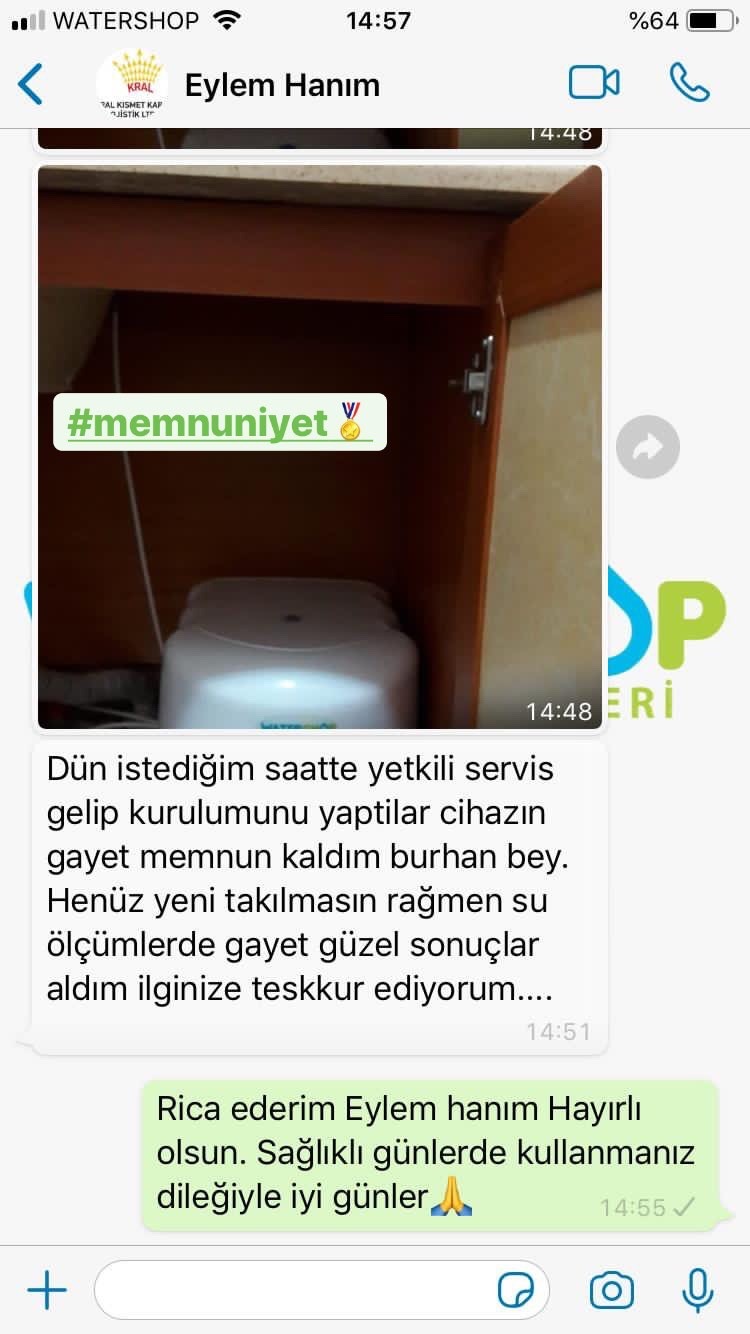Tap the microphone for a voice message

tap(697, 1290)
